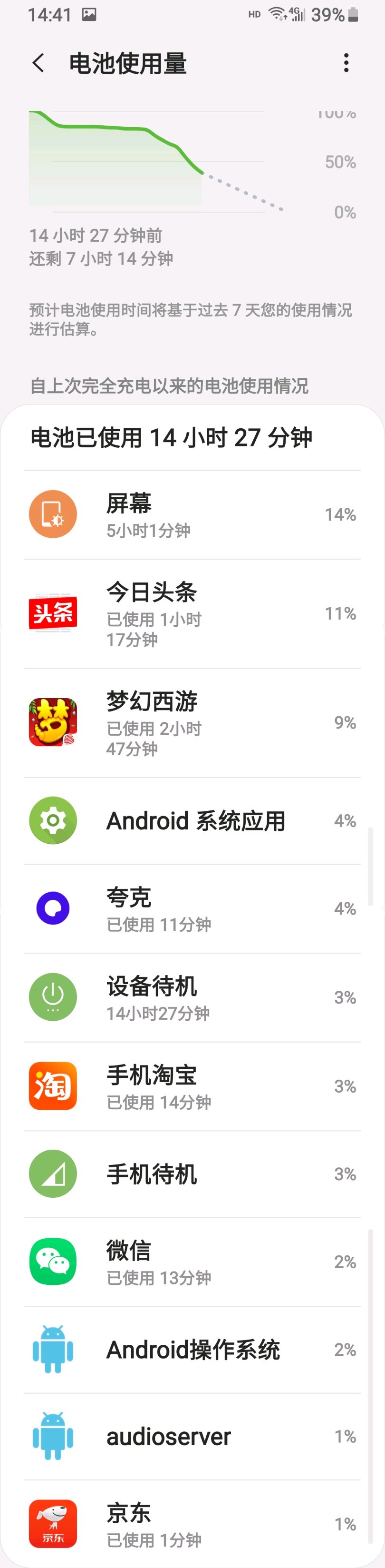View 手机淘宝 battery usage
Viewport: 385px width, 1568px height.
(192, 1086)
